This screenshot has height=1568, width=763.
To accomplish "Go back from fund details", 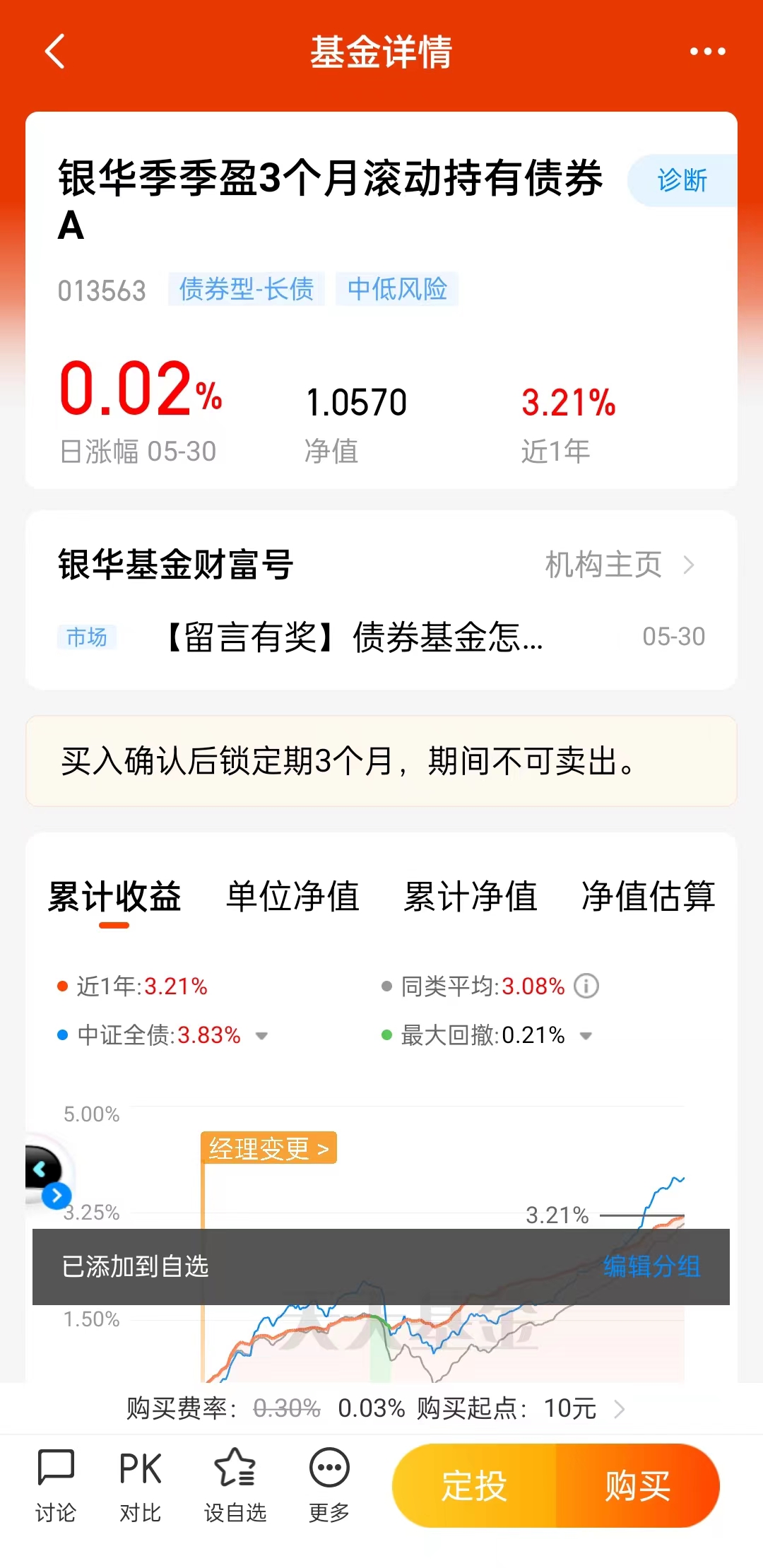I will coord(55,52).
